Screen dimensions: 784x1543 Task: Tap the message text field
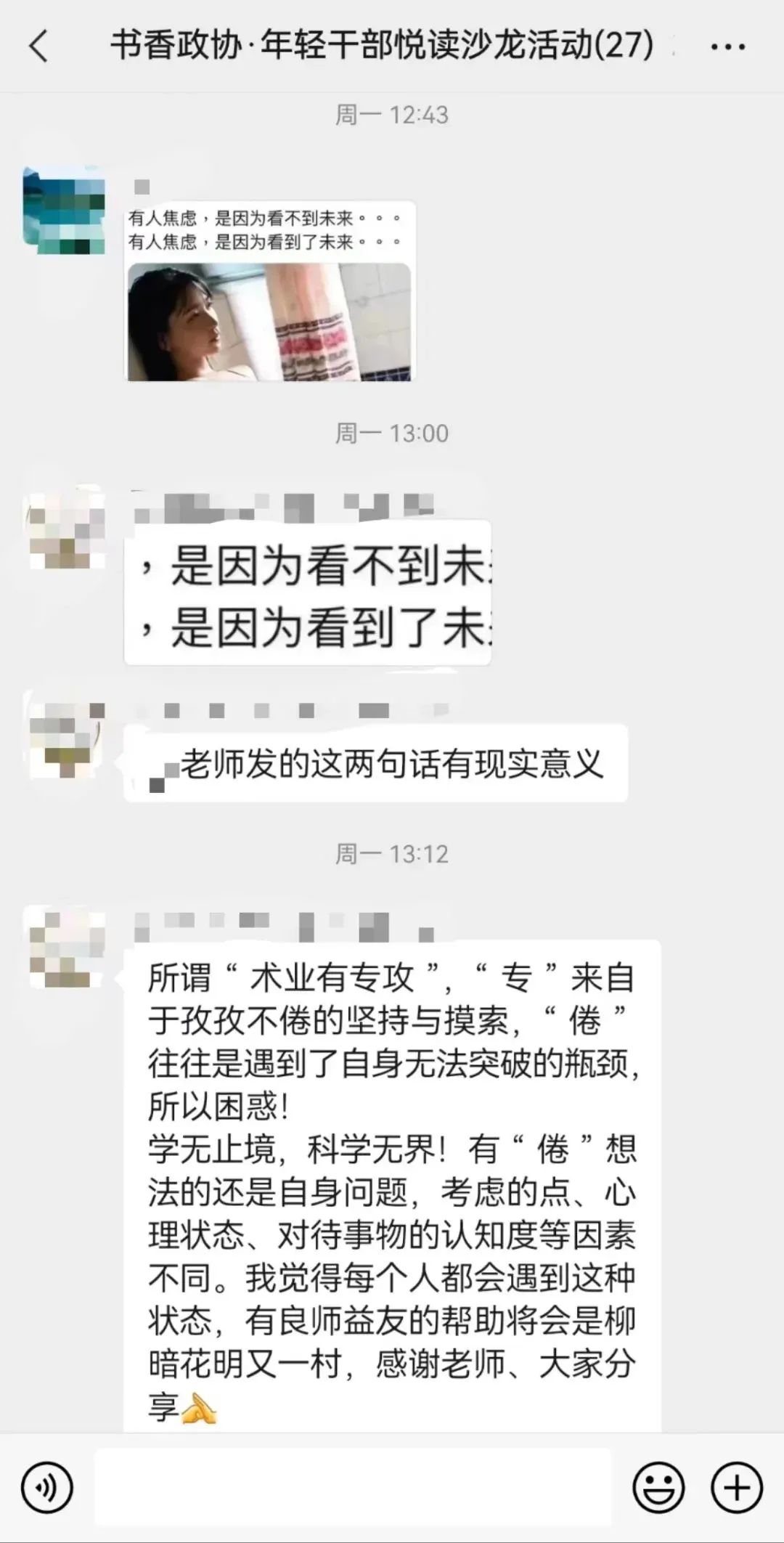tap(353, 1488)
